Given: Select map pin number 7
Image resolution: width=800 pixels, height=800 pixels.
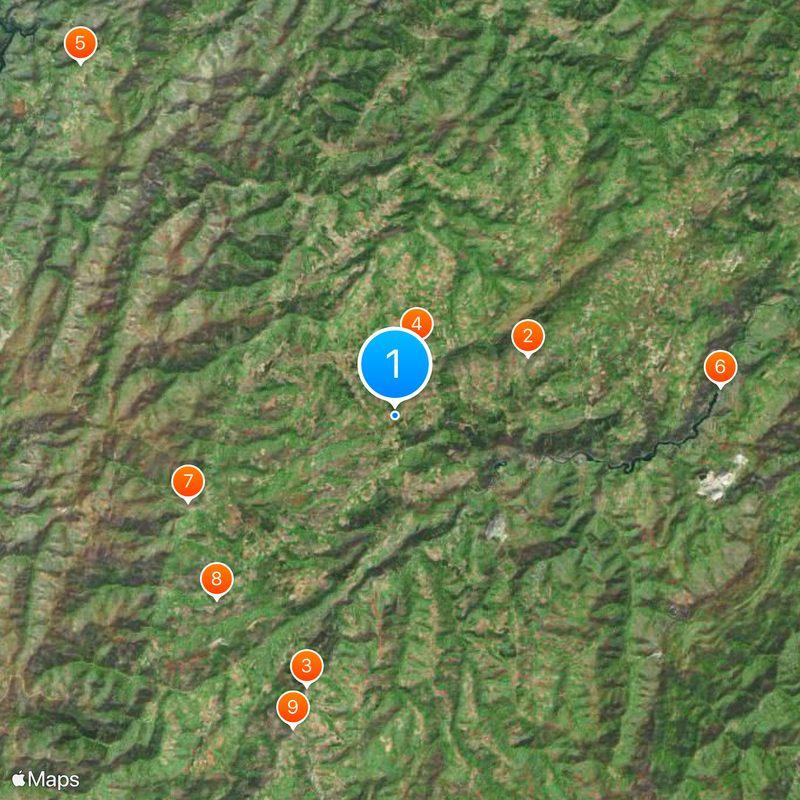Looking at the screenshot, I should tap(187, 481).
